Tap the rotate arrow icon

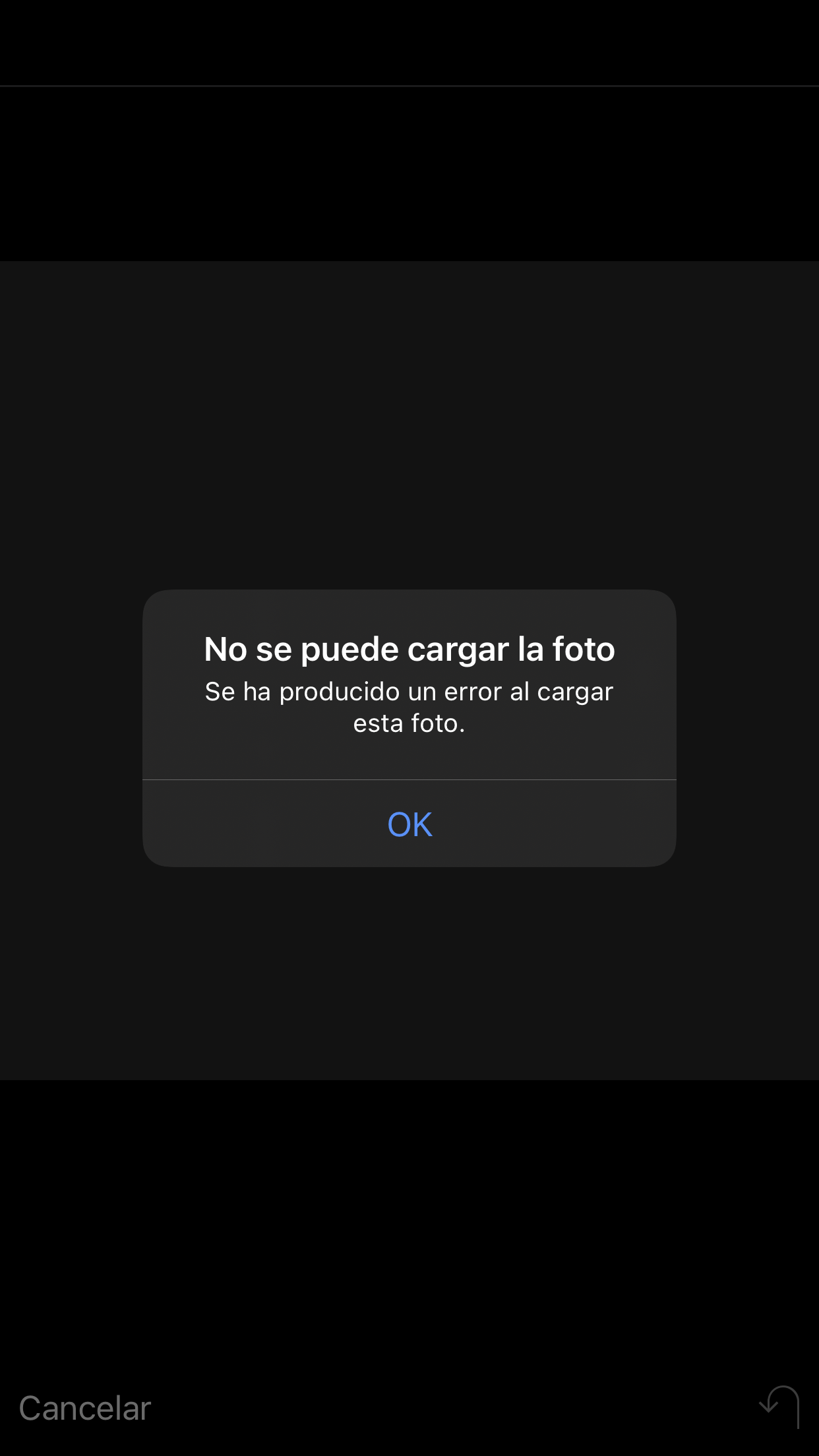click(779, 1406)
